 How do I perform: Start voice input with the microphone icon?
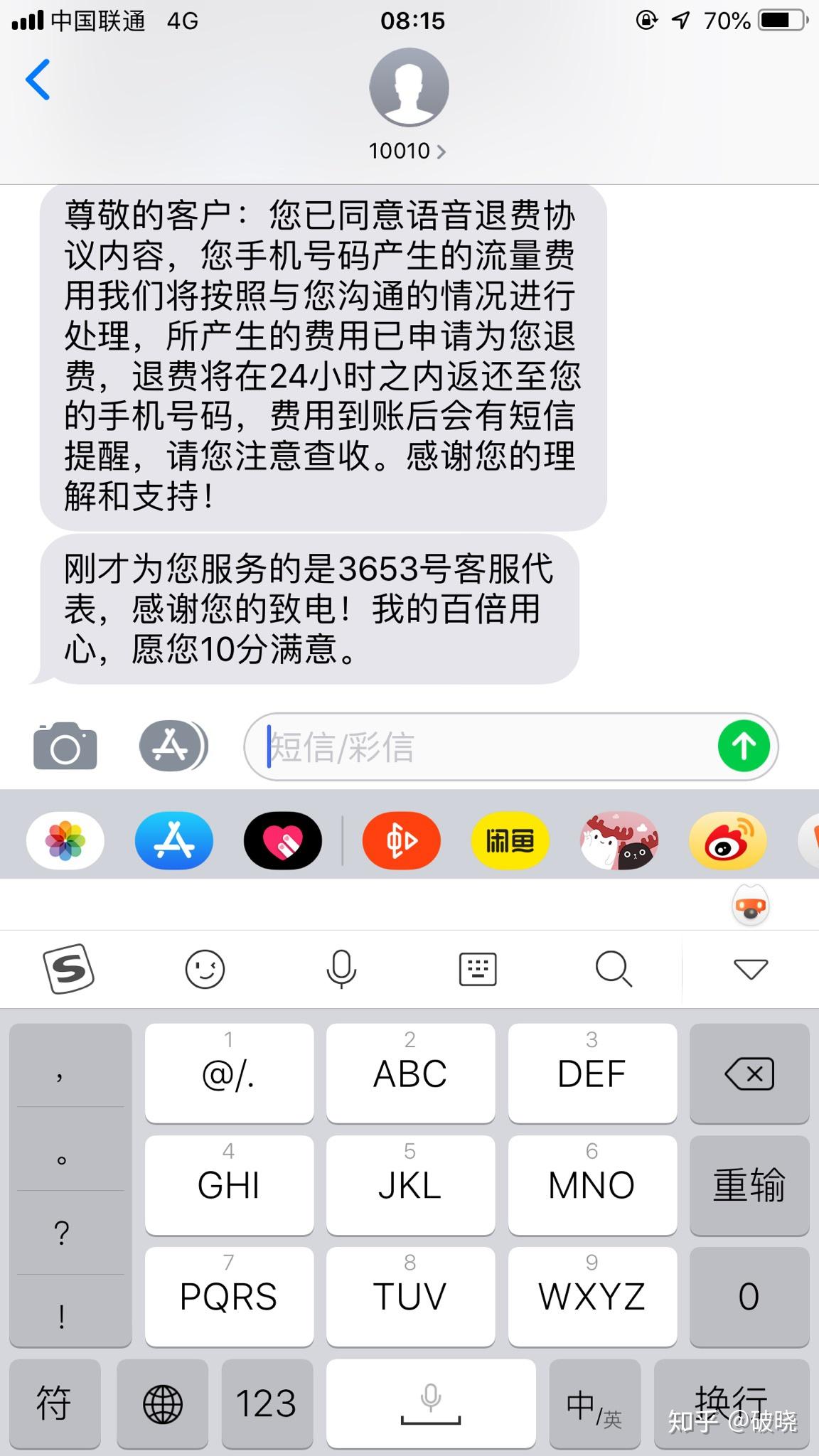point(341,968)
